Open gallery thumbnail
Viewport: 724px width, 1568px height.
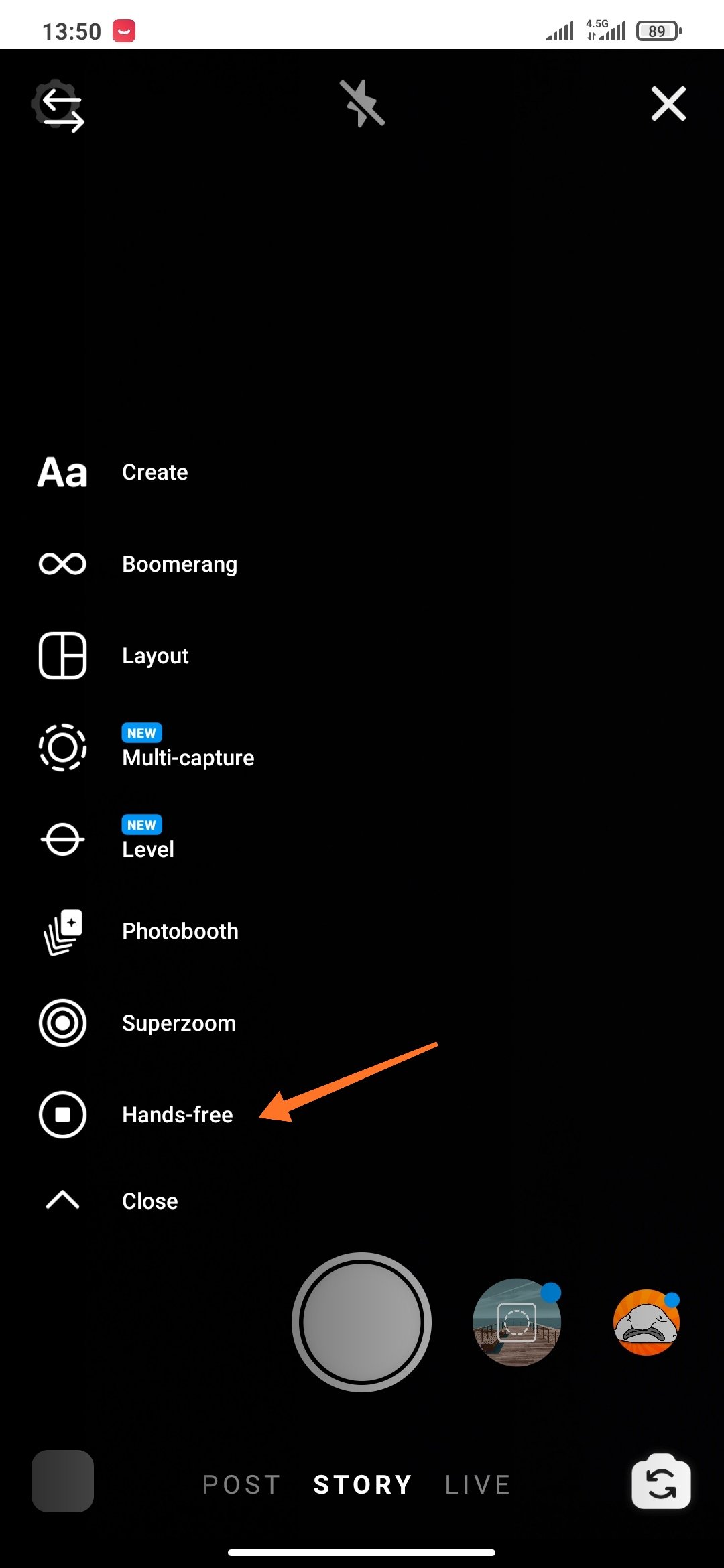coord(62,1481)
